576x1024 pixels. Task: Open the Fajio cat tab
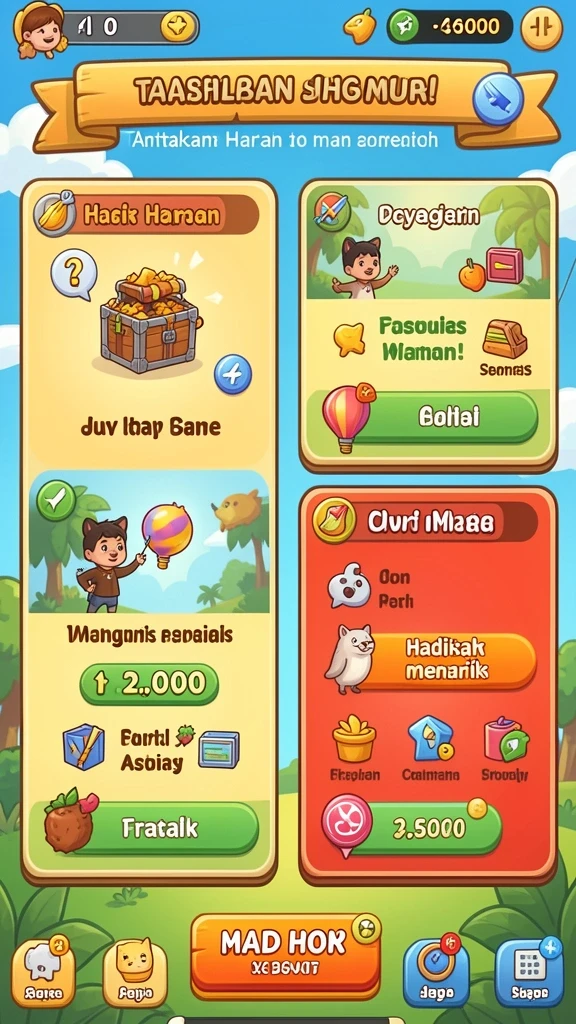point(136,972)
